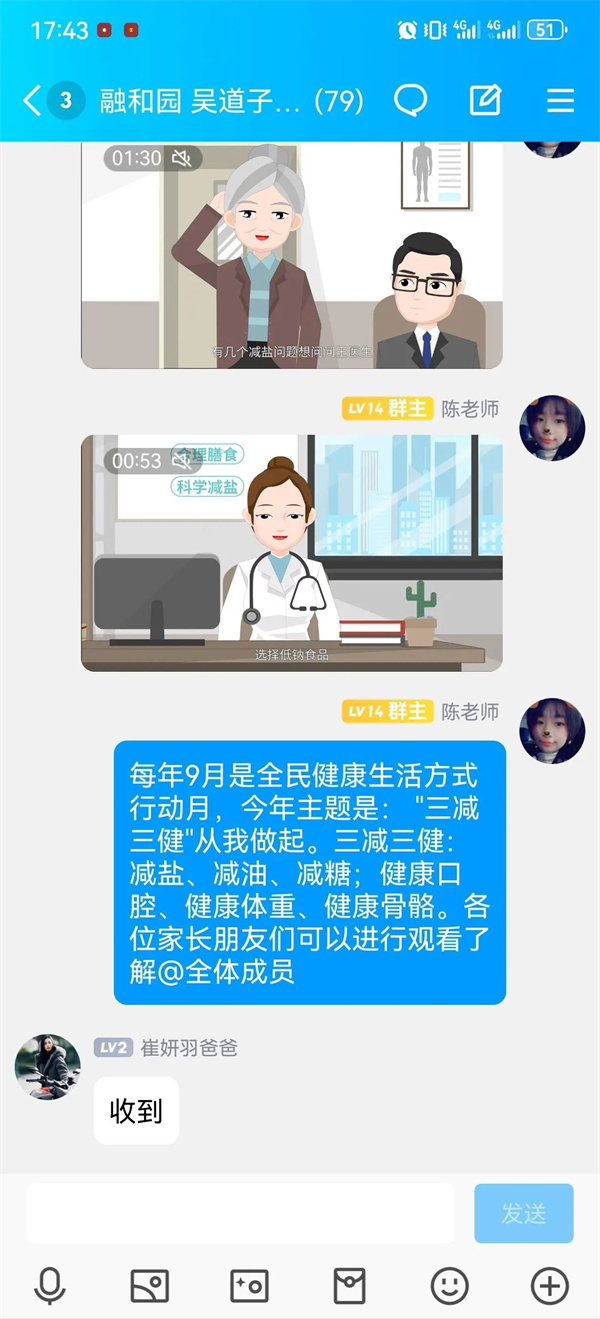Record a voice message with microphone
Screen dimensions: 600x1319
coord(49,1285)
